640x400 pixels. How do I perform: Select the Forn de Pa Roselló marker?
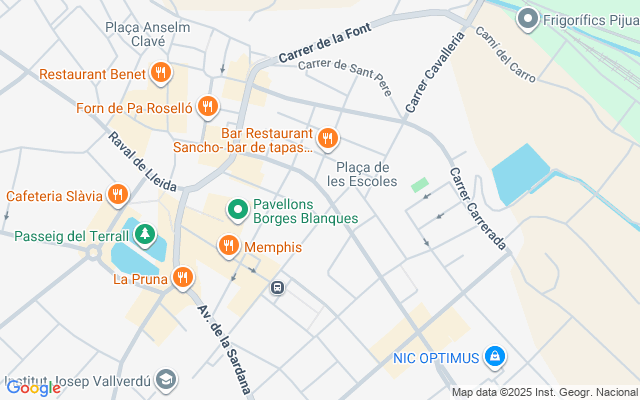click(207, 106)
